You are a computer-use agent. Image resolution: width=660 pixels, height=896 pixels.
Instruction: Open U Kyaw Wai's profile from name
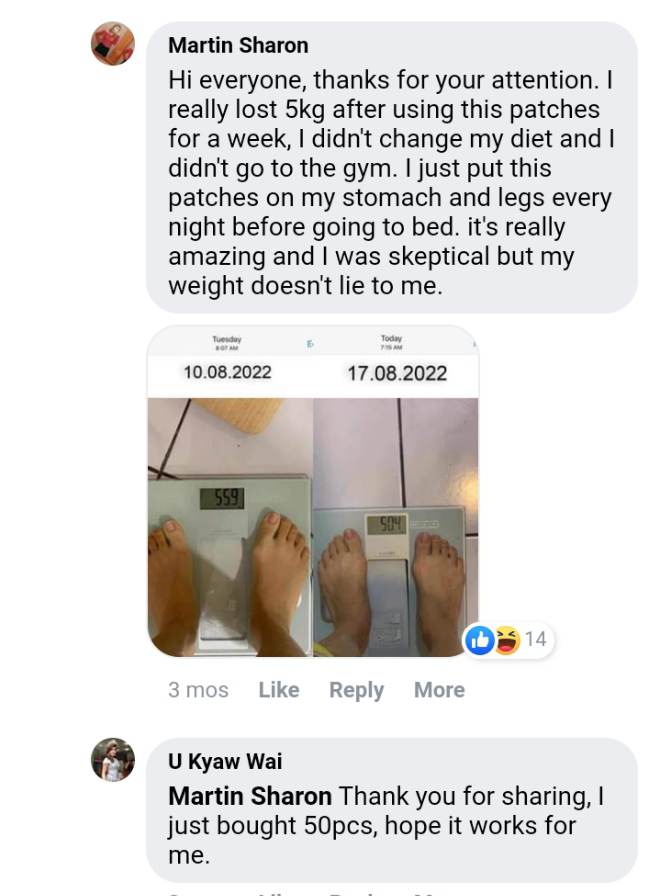(225, 761)
